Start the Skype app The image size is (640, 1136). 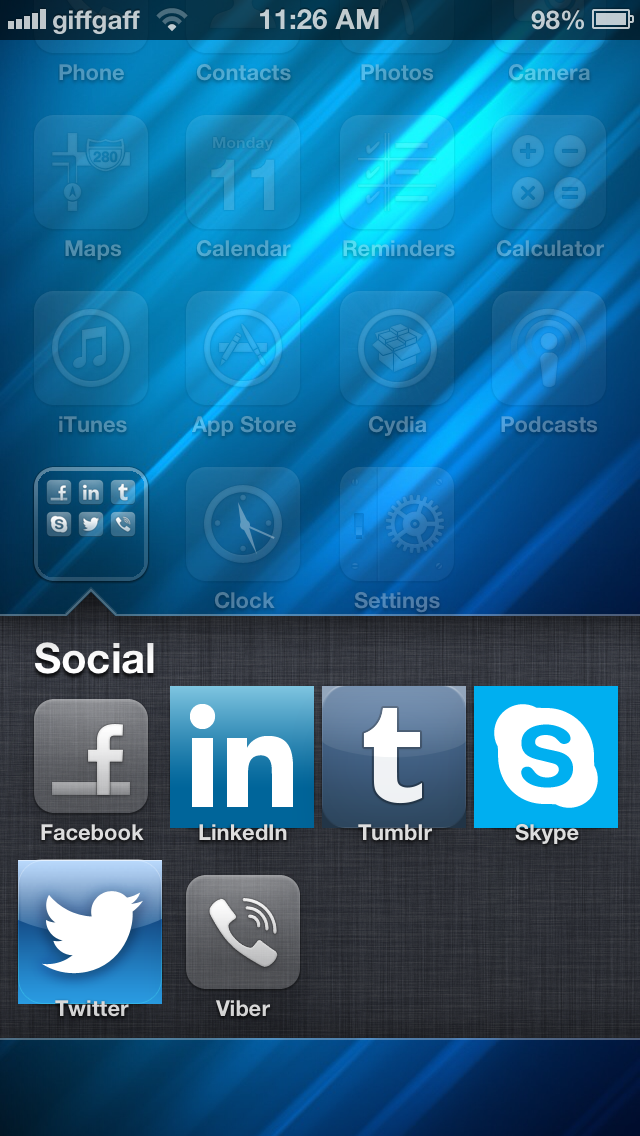(546, 756)
